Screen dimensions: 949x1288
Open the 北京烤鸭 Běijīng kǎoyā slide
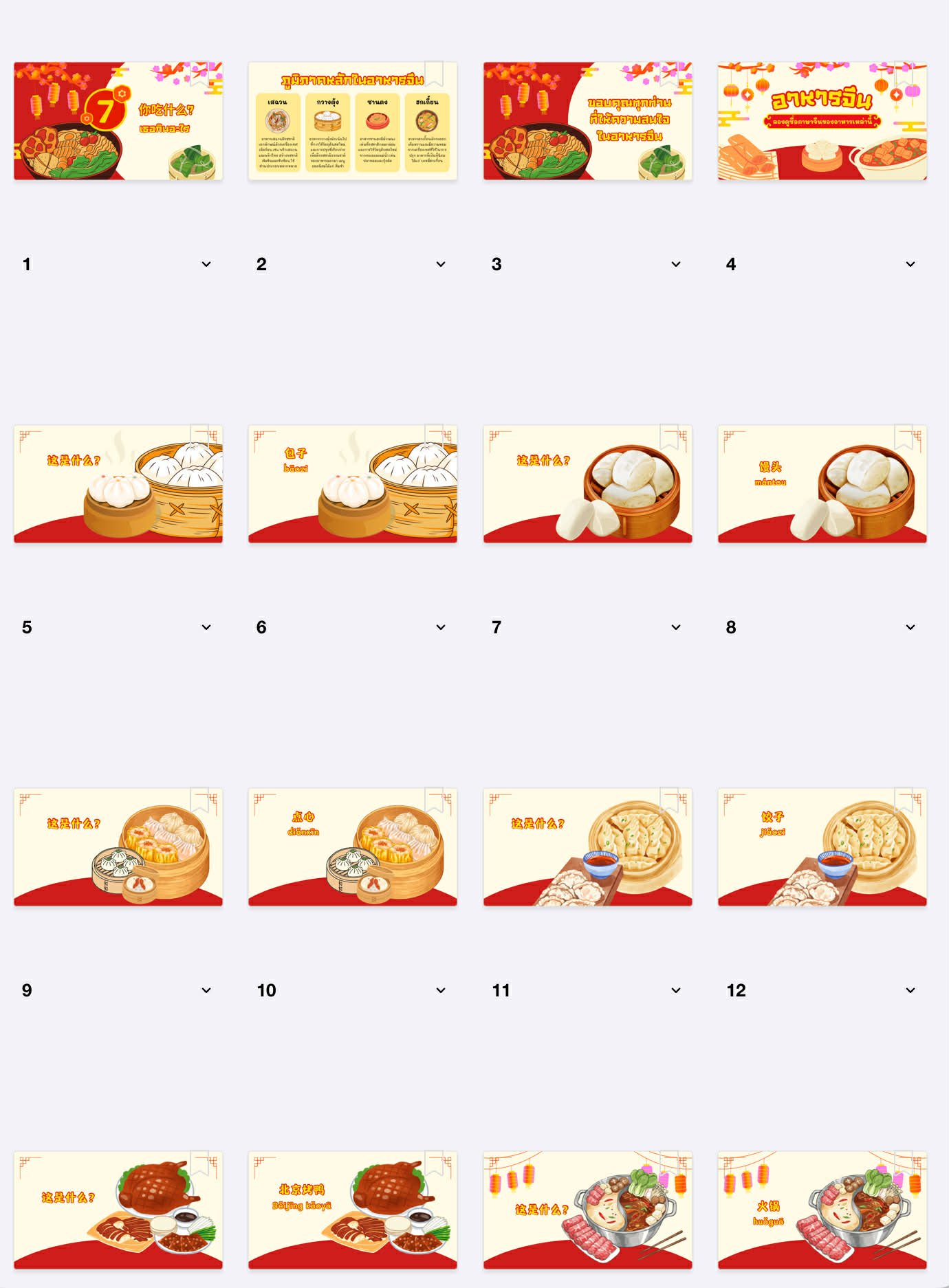(x=352, y=1210)
